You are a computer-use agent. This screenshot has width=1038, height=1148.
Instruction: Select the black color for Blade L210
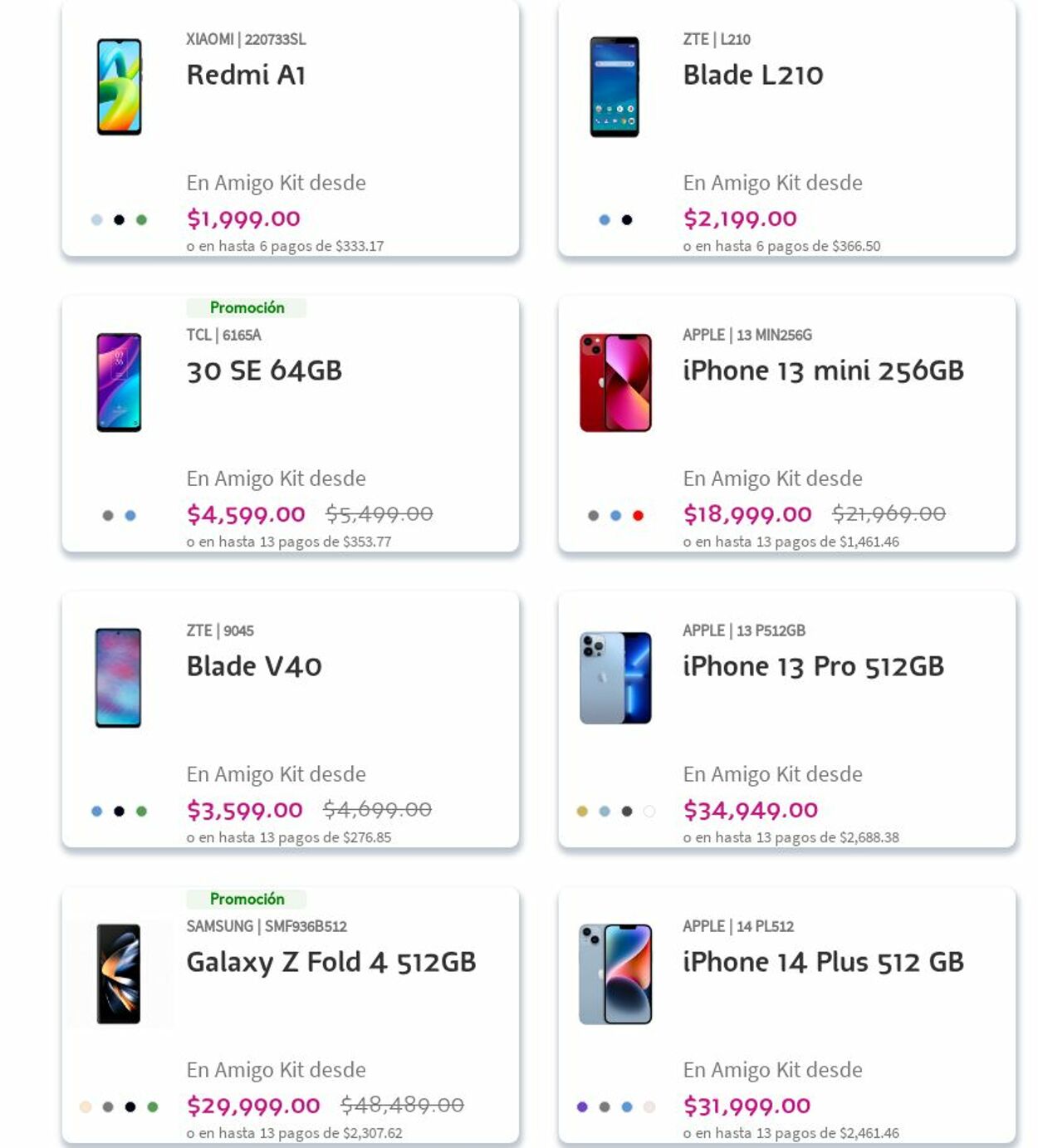click(x=627, y=220)
